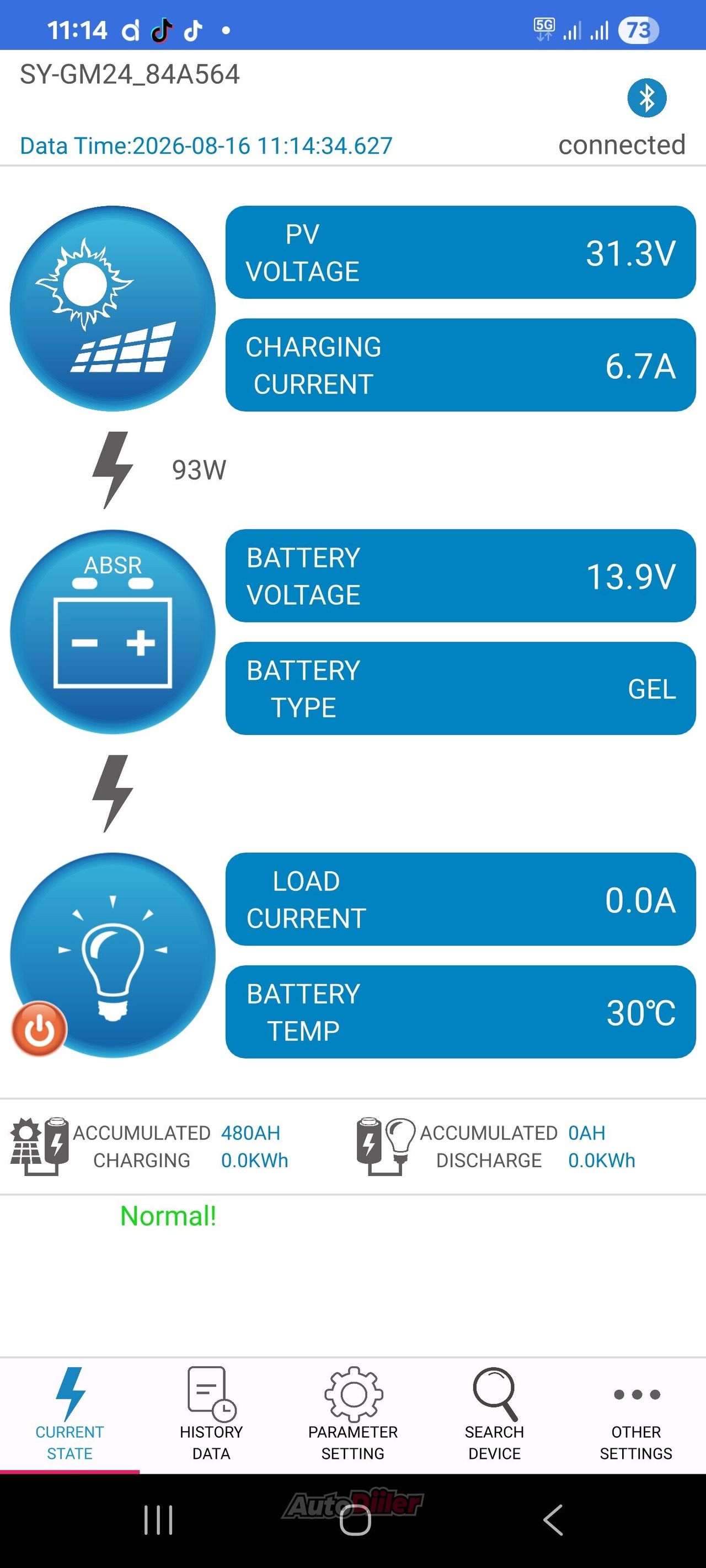The height and width of the screenshot is (1568, 706).
Task: Toggle the load power button
Action: click(x=40, y=1029)
